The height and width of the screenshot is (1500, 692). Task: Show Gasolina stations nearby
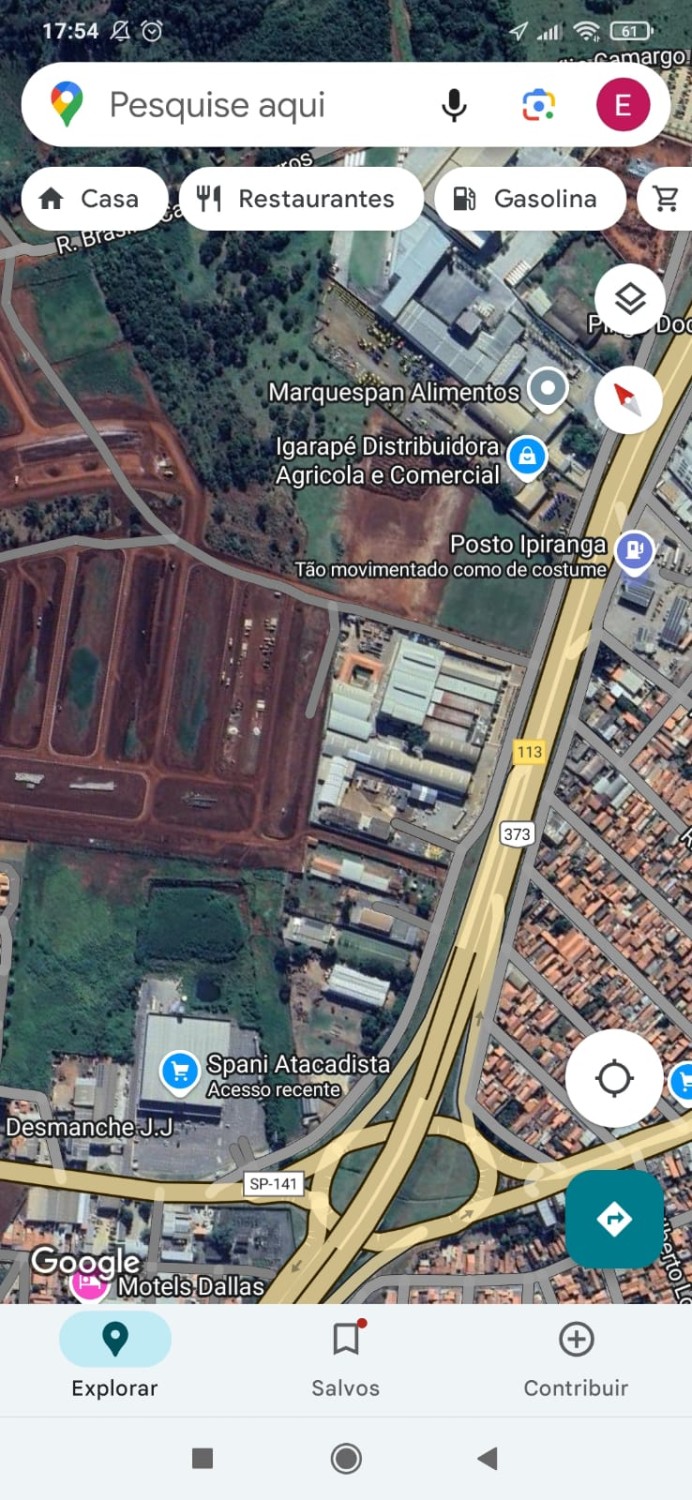(529, 199)
